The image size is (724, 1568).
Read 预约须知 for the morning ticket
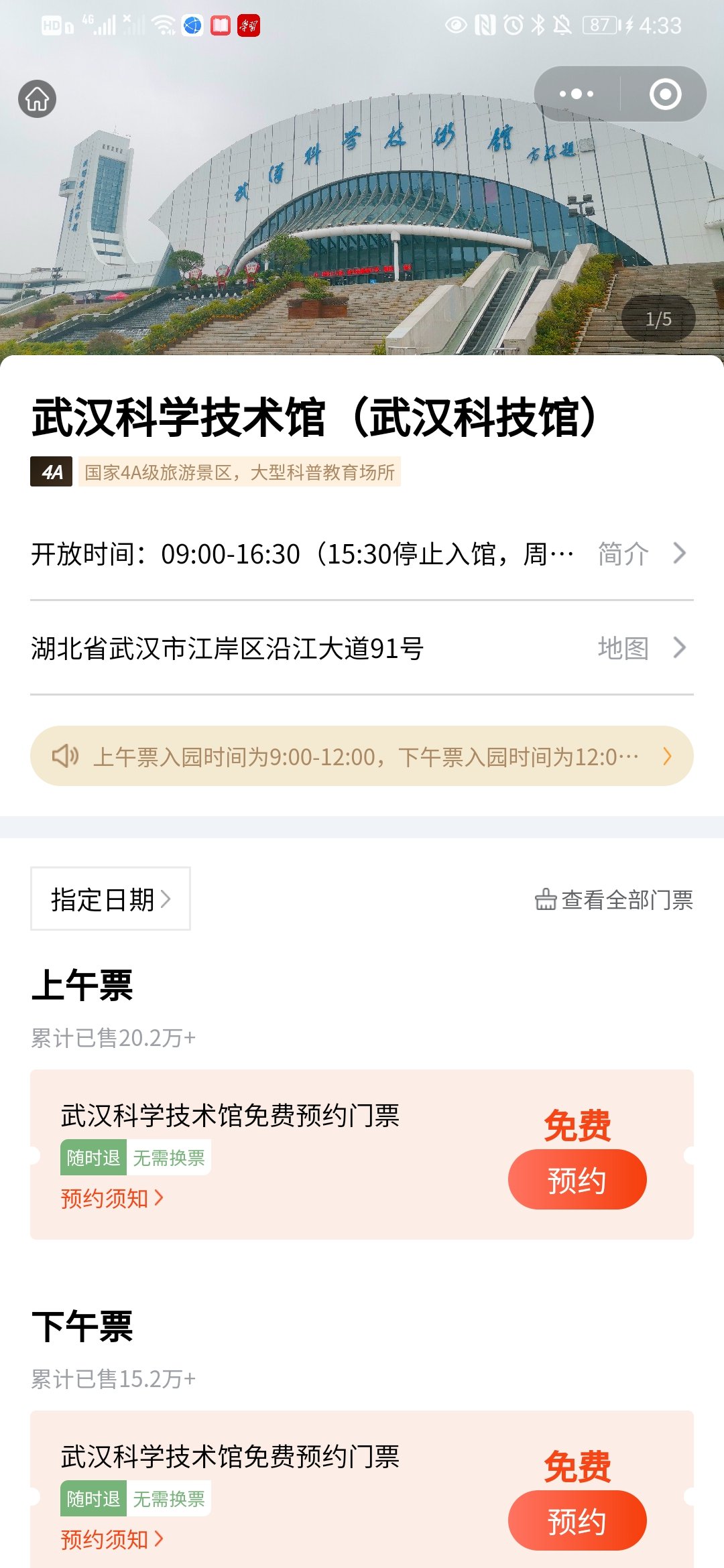[x=112, y=1198]
